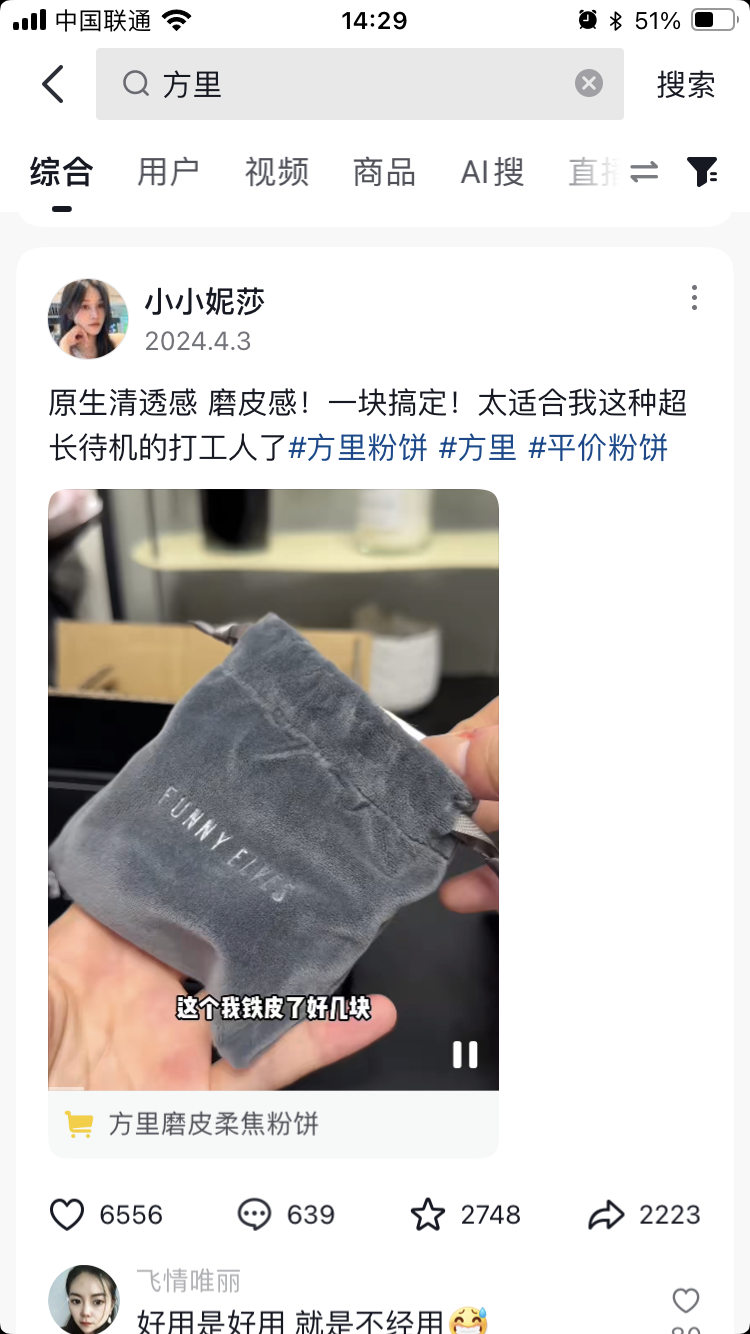Screen dimensions: 750x1334
Task: Favorite the post with the star icon
Action: point(428,1215)
